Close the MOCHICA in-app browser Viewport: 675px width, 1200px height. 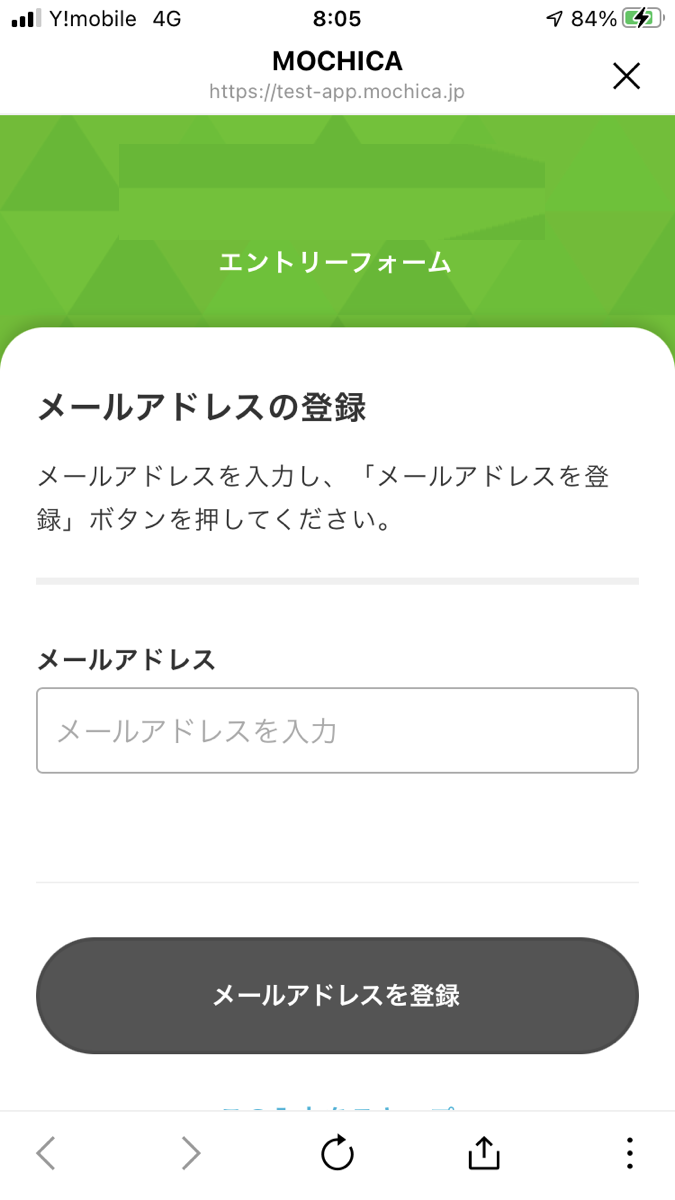click(626, 76)
